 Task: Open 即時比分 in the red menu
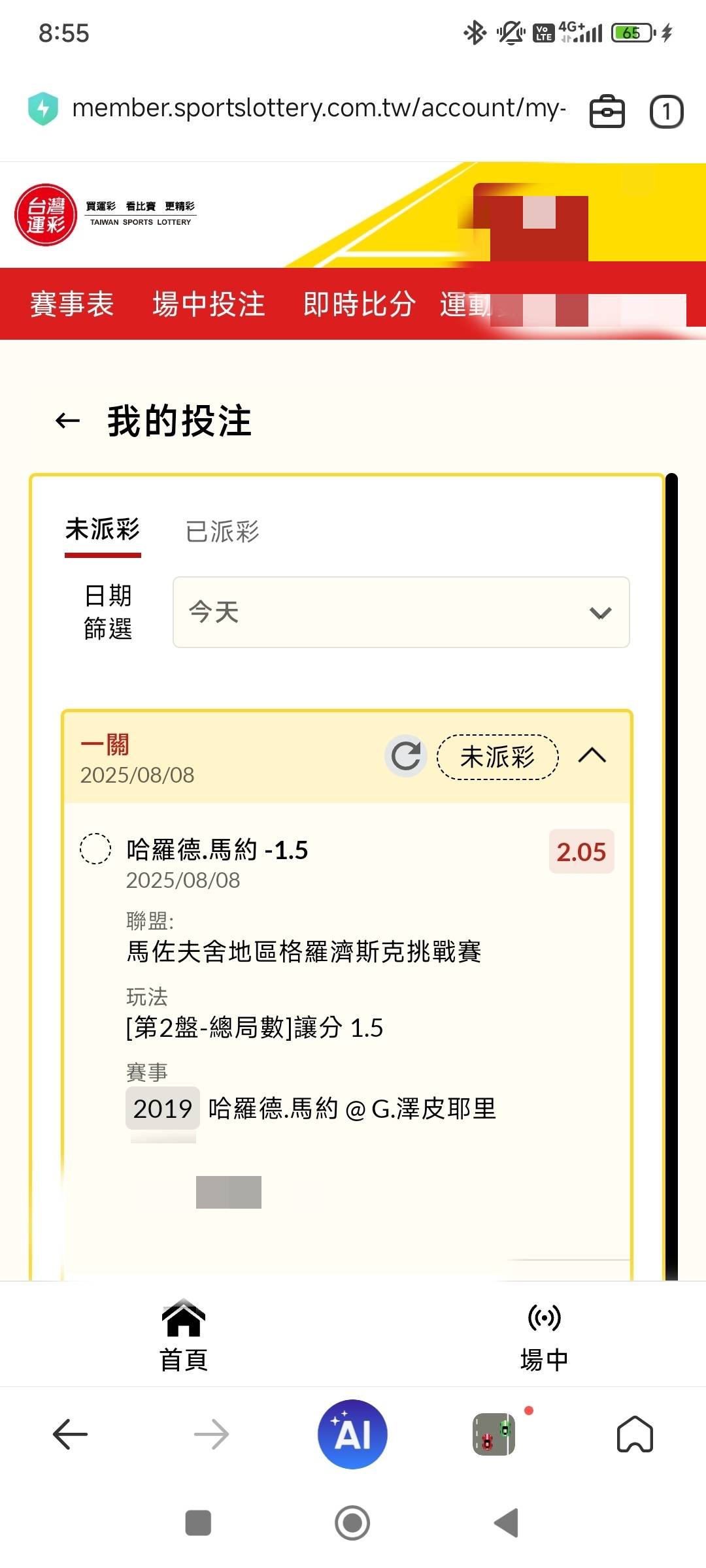click(x=359, y=304)
